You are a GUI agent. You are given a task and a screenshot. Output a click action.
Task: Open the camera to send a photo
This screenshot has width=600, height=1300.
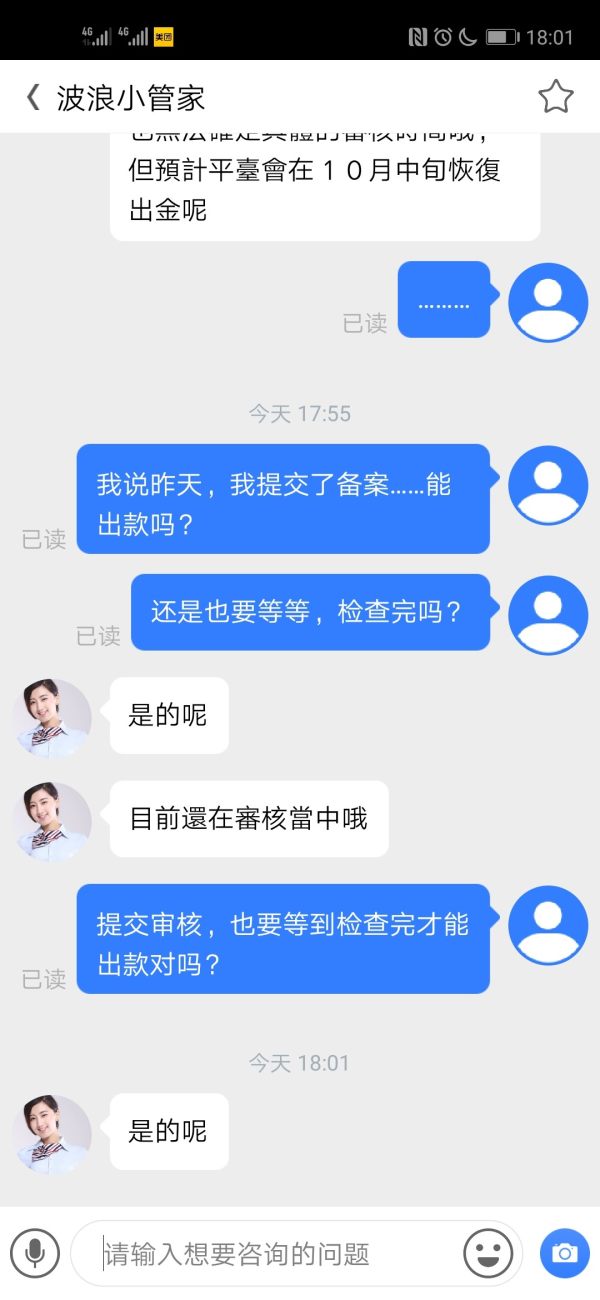565,1253
